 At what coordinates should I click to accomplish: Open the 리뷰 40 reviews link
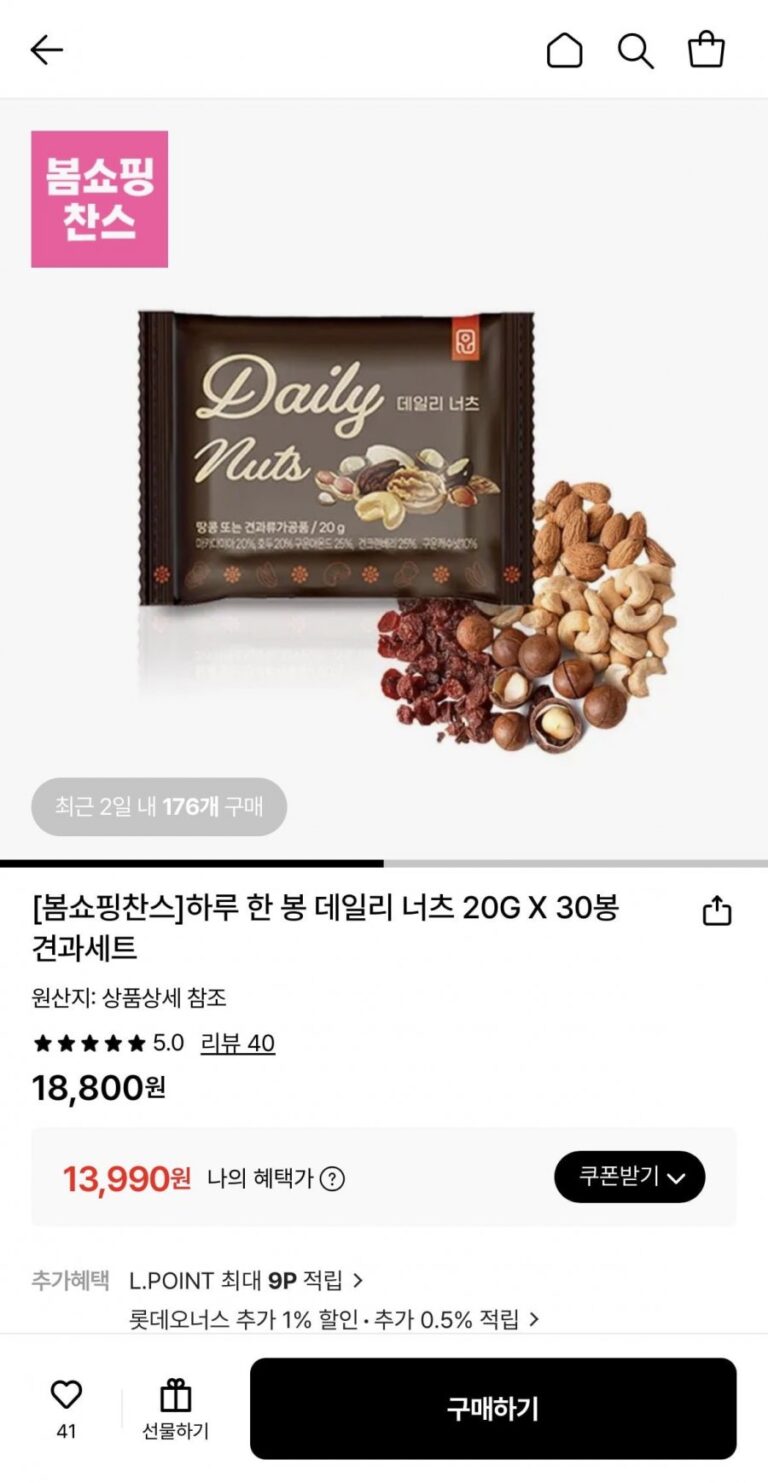238,1043
